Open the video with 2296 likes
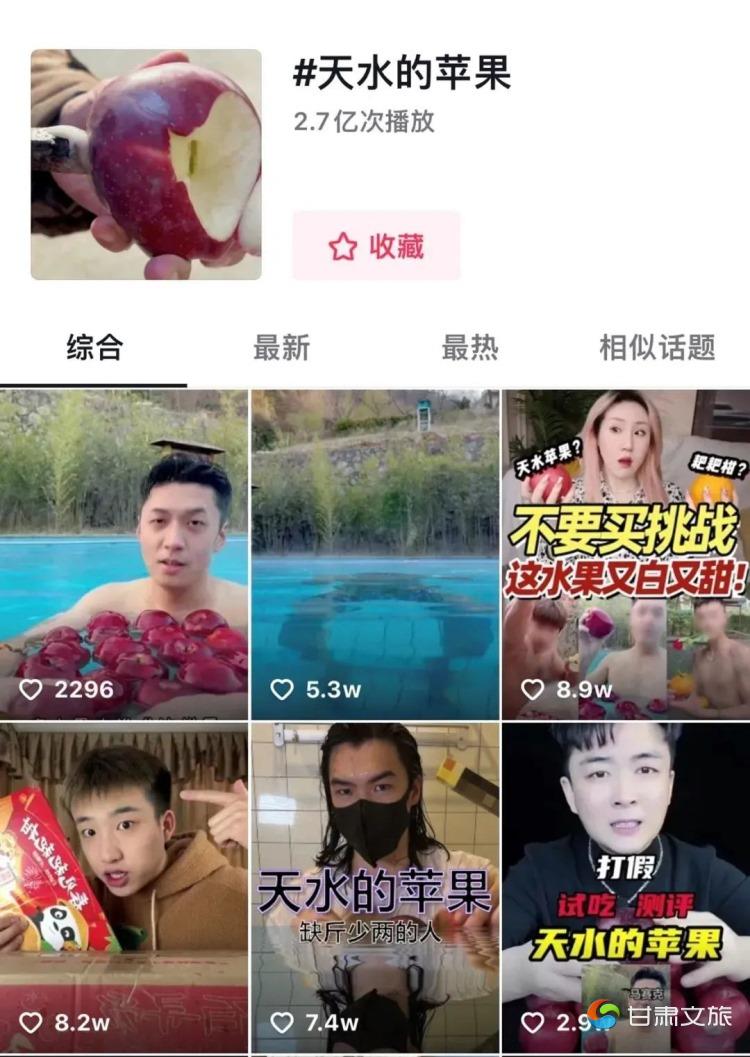 tap(123, 555)
